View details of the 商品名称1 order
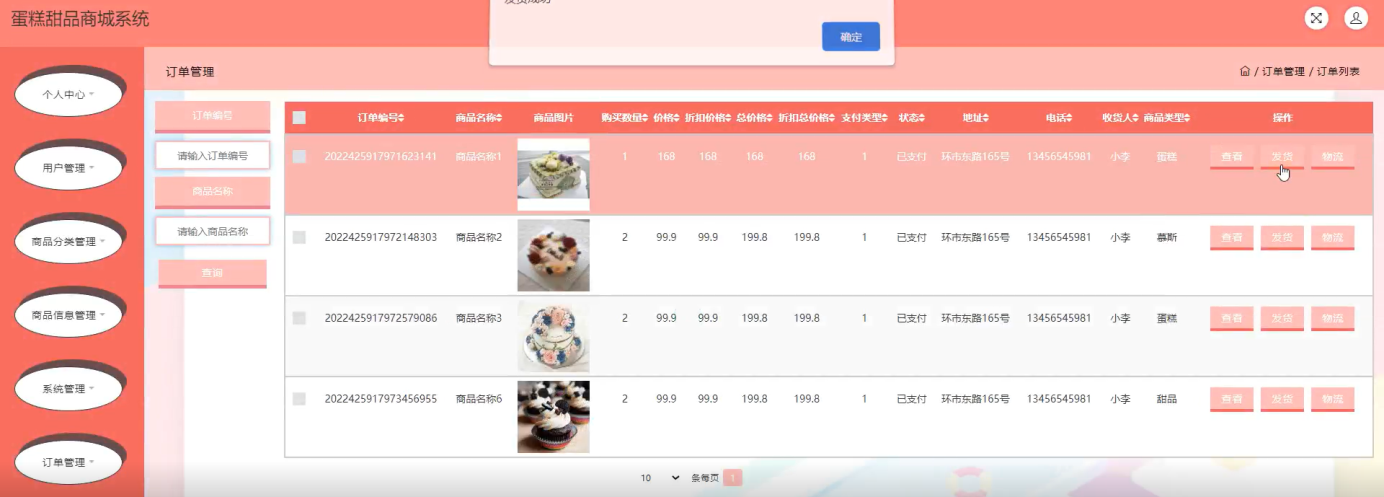This screenshot has height=497, width=1384. 1231,156
